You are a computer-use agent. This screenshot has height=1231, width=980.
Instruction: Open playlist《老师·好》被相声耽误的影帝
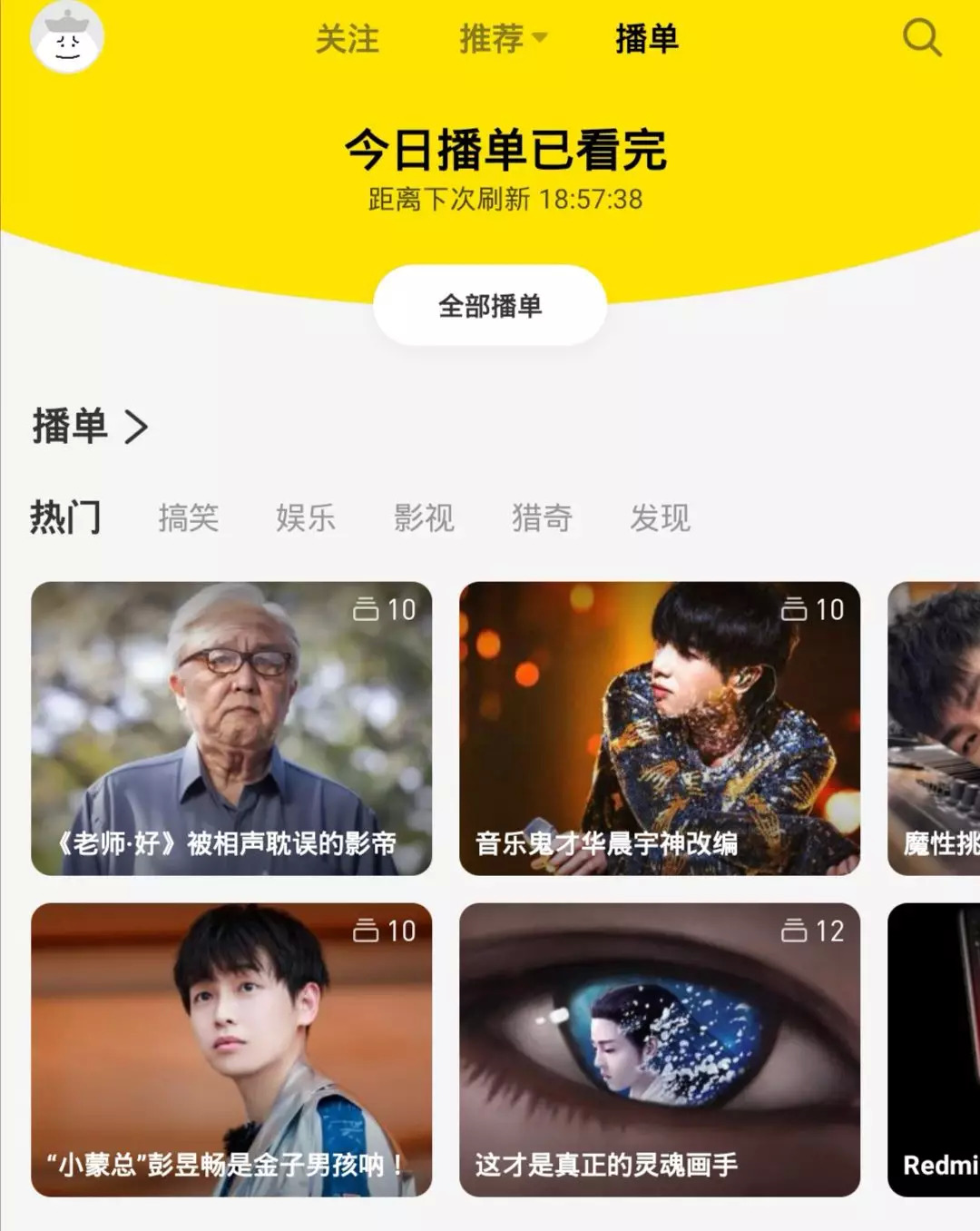point(231,728)
